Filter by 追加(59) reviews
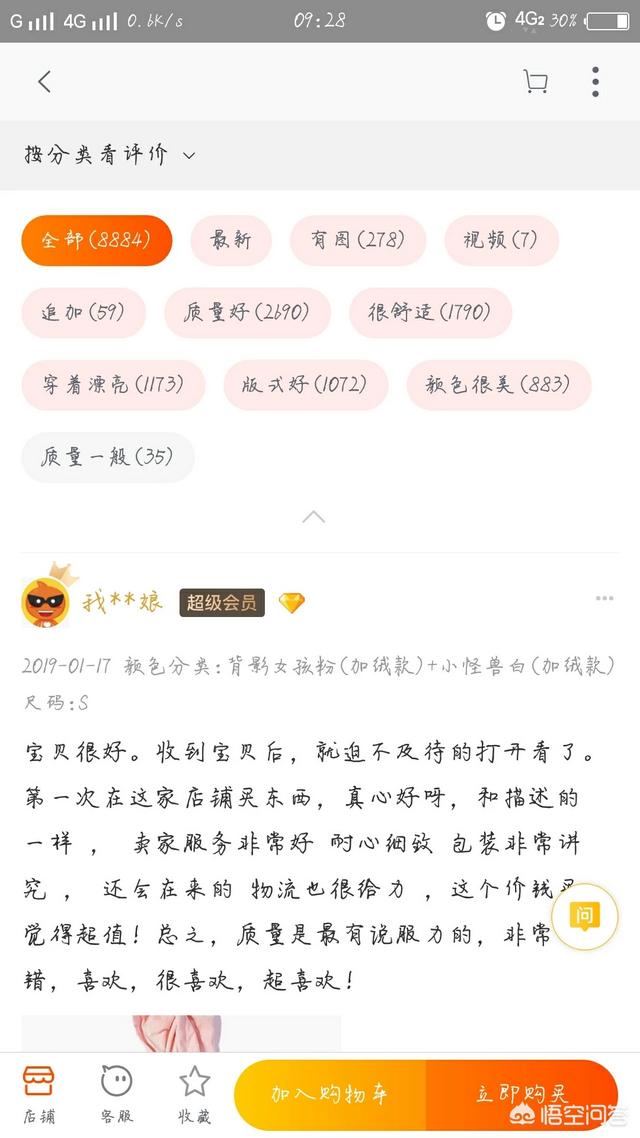Screen dimensions: 640x1138 coord(83,312)
